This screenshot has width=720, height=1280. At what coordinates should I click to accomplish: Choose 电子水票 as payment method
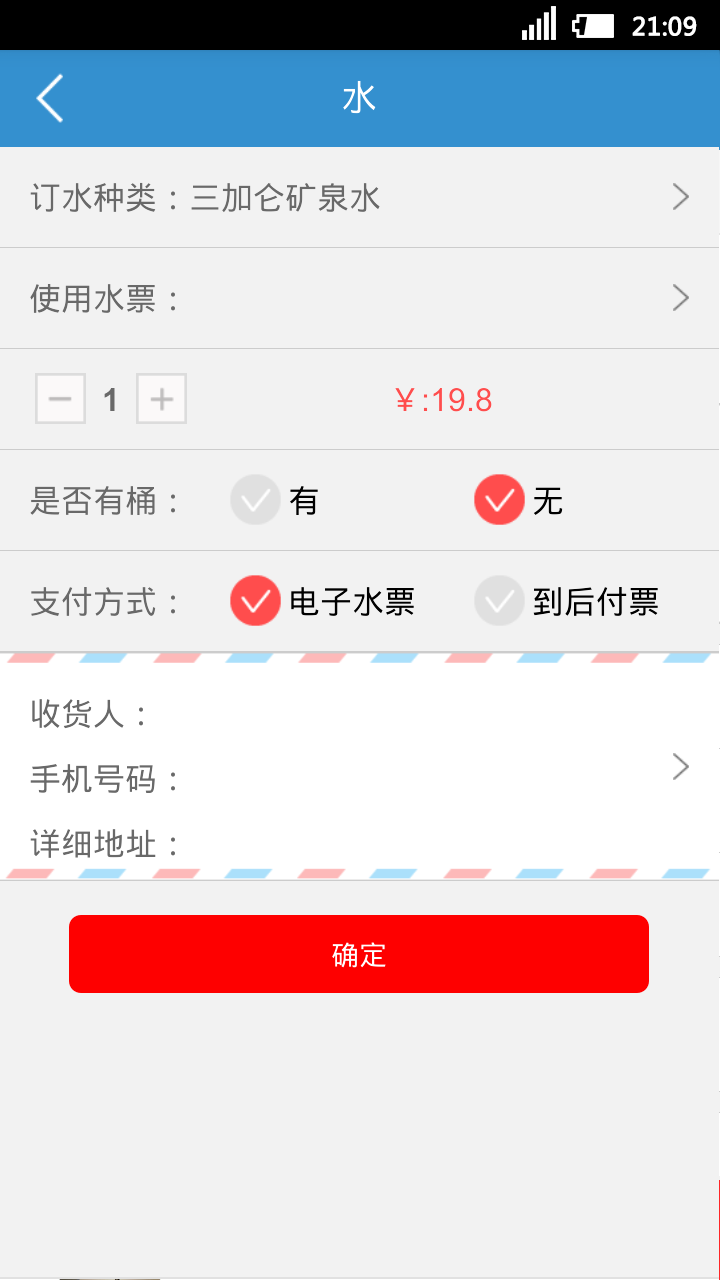tap(256, 601)
